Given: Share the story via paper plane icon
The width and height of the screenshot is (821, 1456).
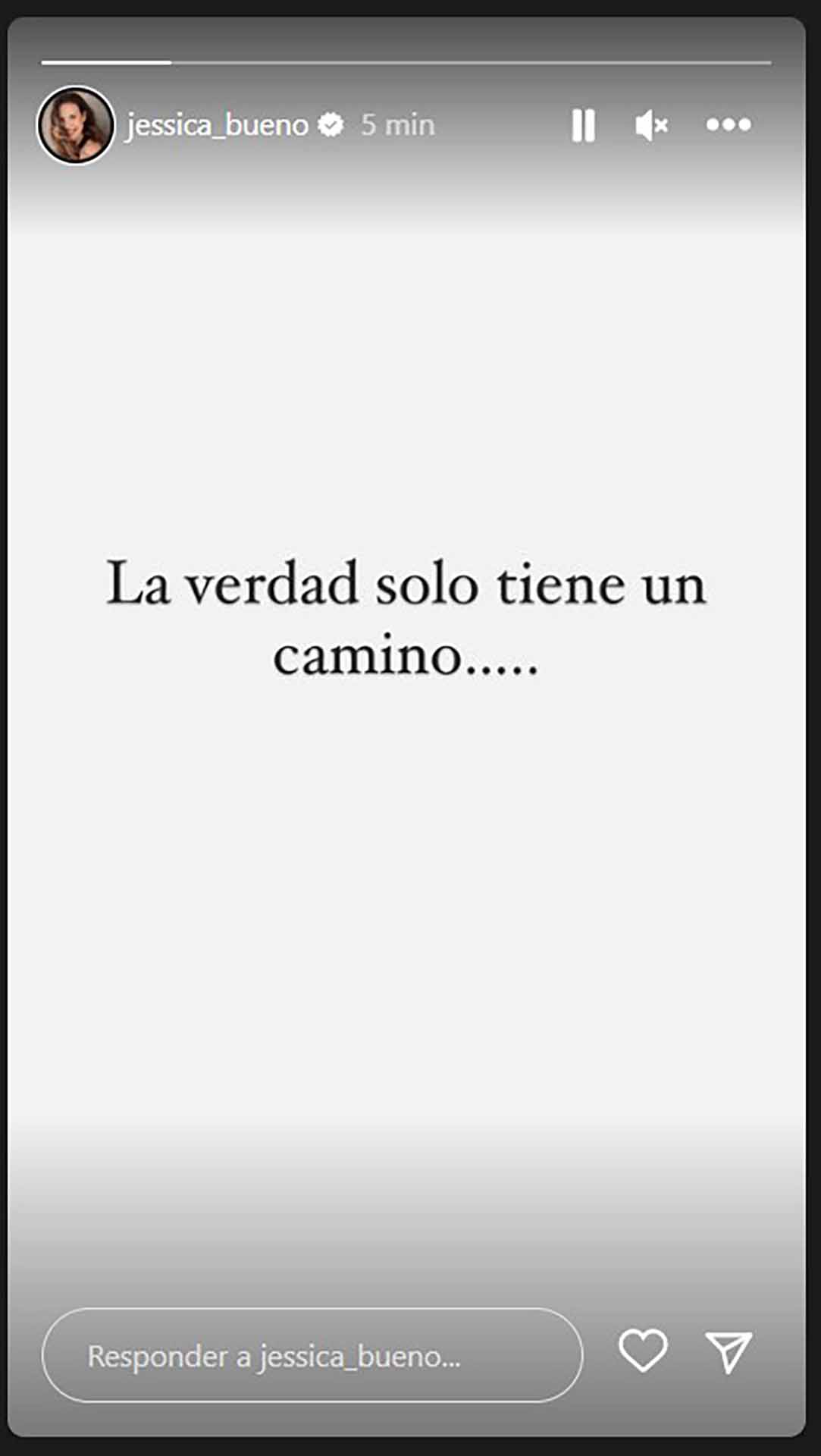Looking at the screenshot, I should coord(729,1352).
